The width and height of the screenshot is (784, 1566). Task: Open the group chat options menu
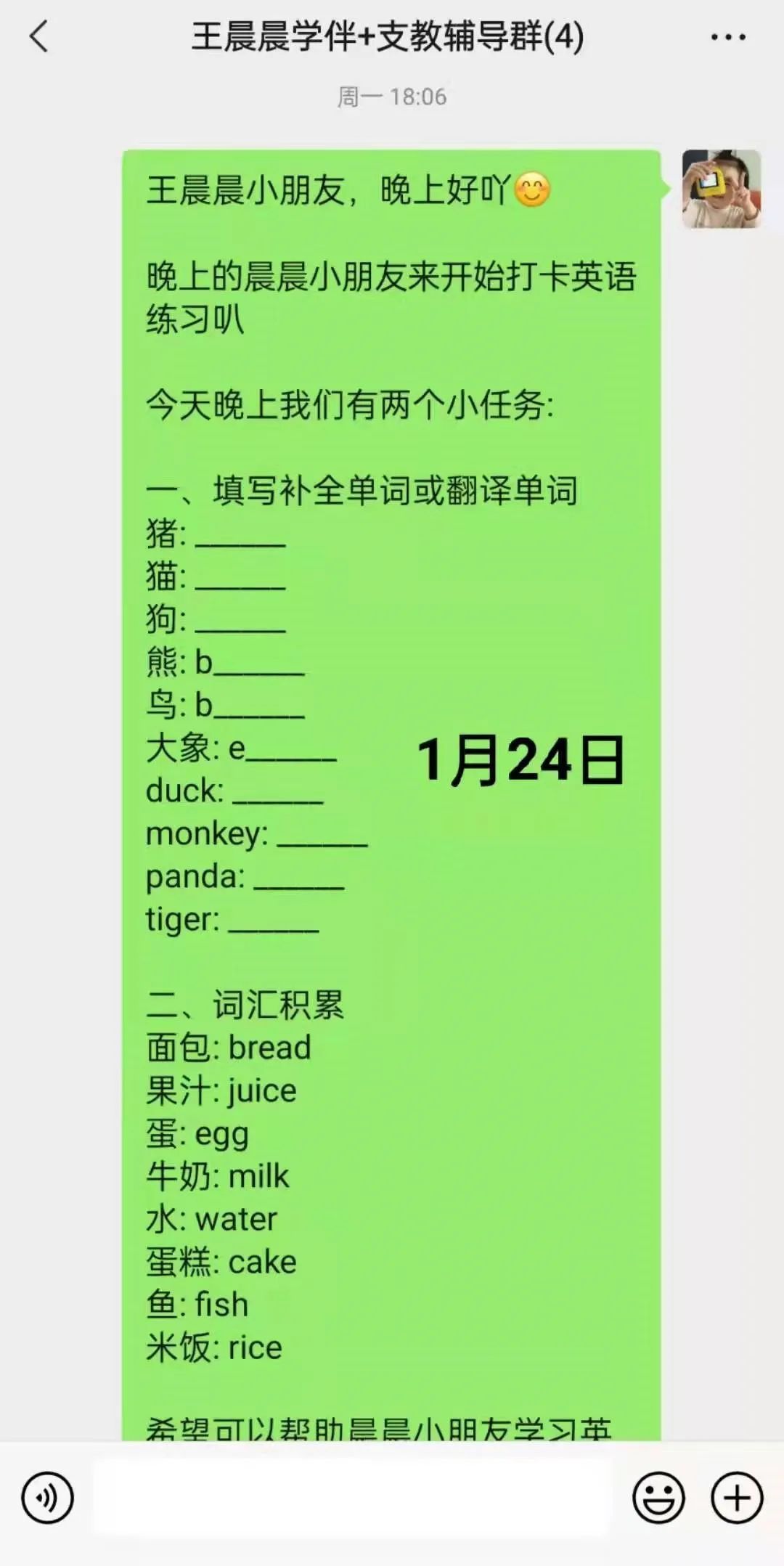pyautogui.click(x=728, y=37)
